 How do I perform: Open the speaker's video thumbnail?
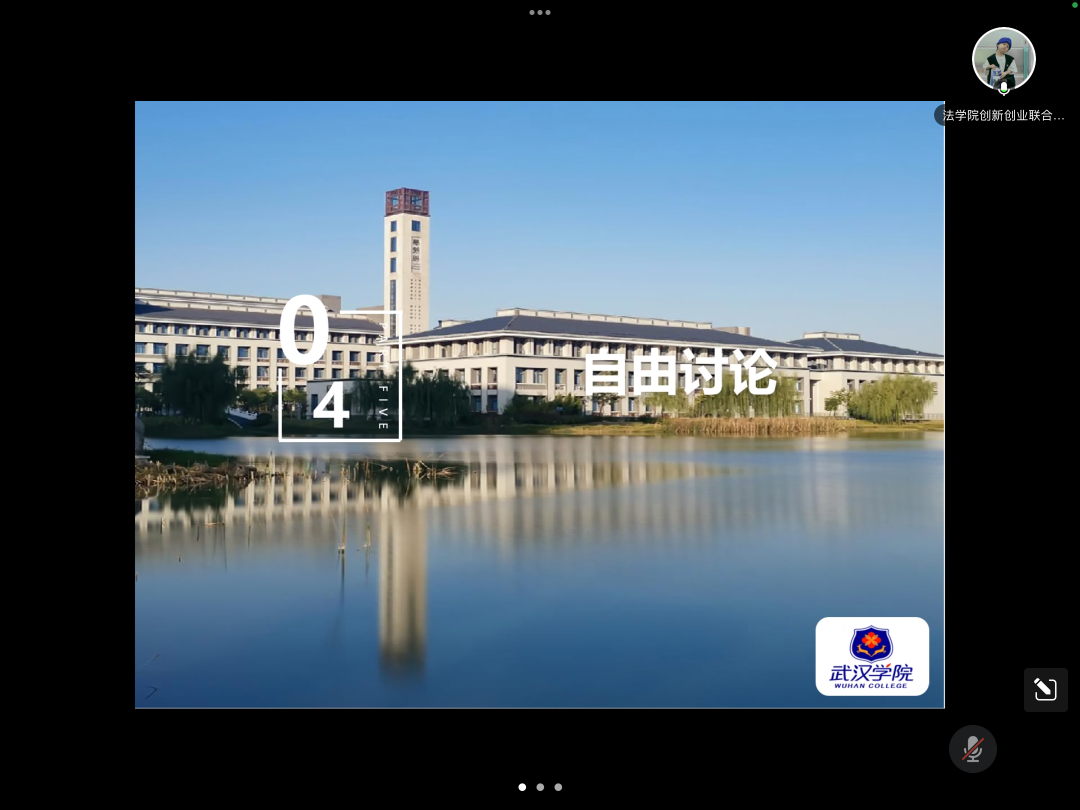coord(1003,59)
